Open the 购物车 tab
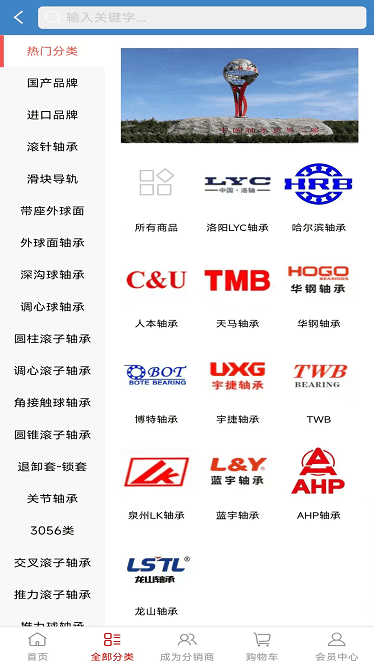Image resolution: width=374 pixels, height=666 pixels. pos(262,646)
